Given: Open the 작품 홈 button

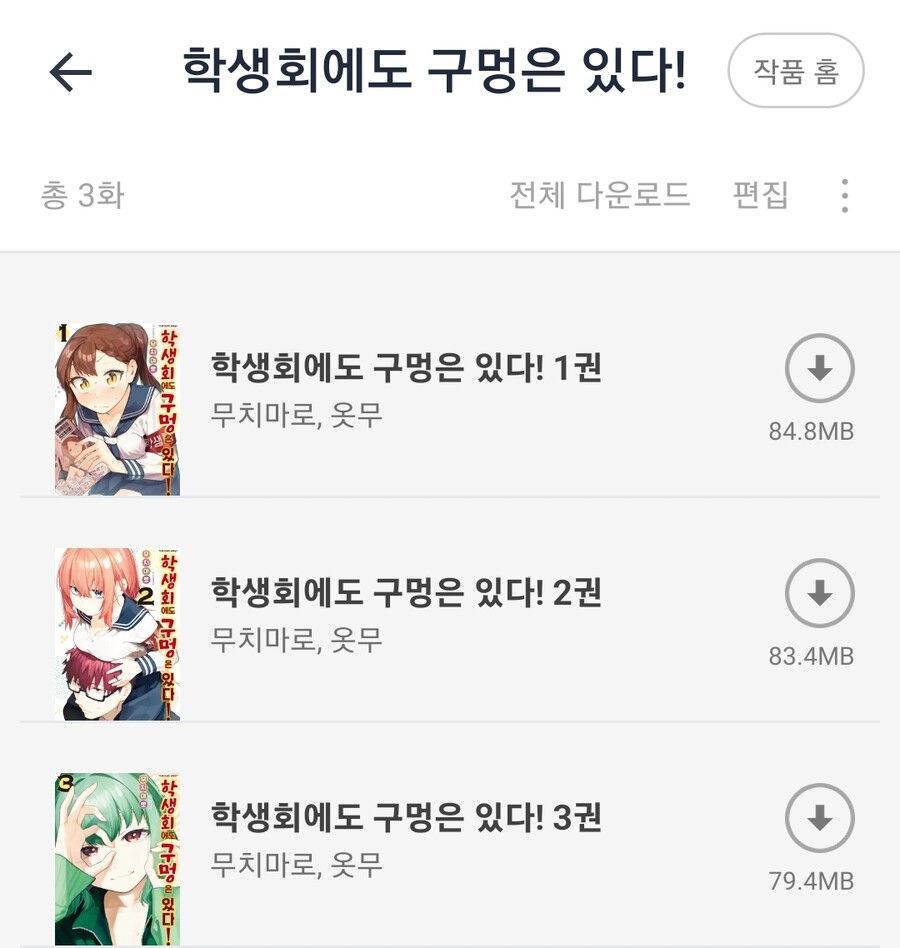Looking at the screenshot, I should point(796,72).
